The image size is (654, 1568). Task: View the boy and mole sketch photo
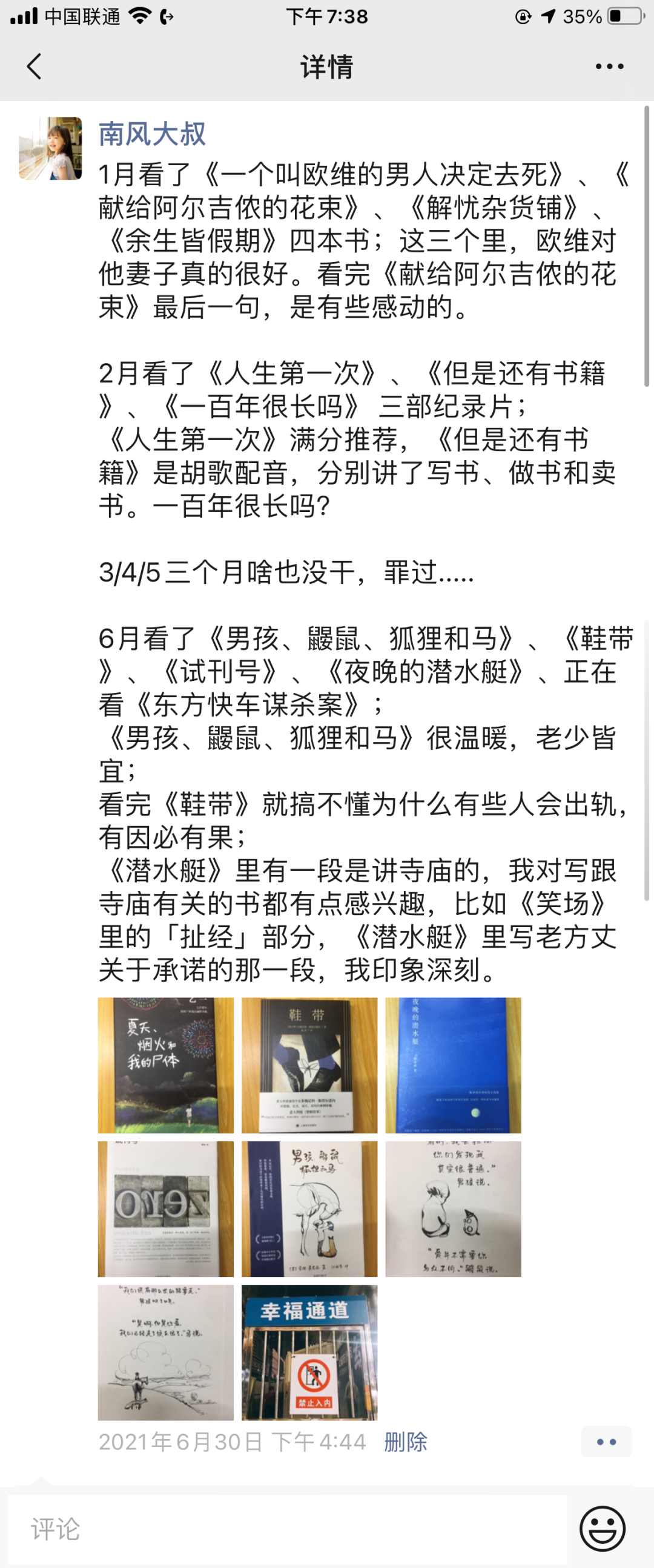[453, 1209]
